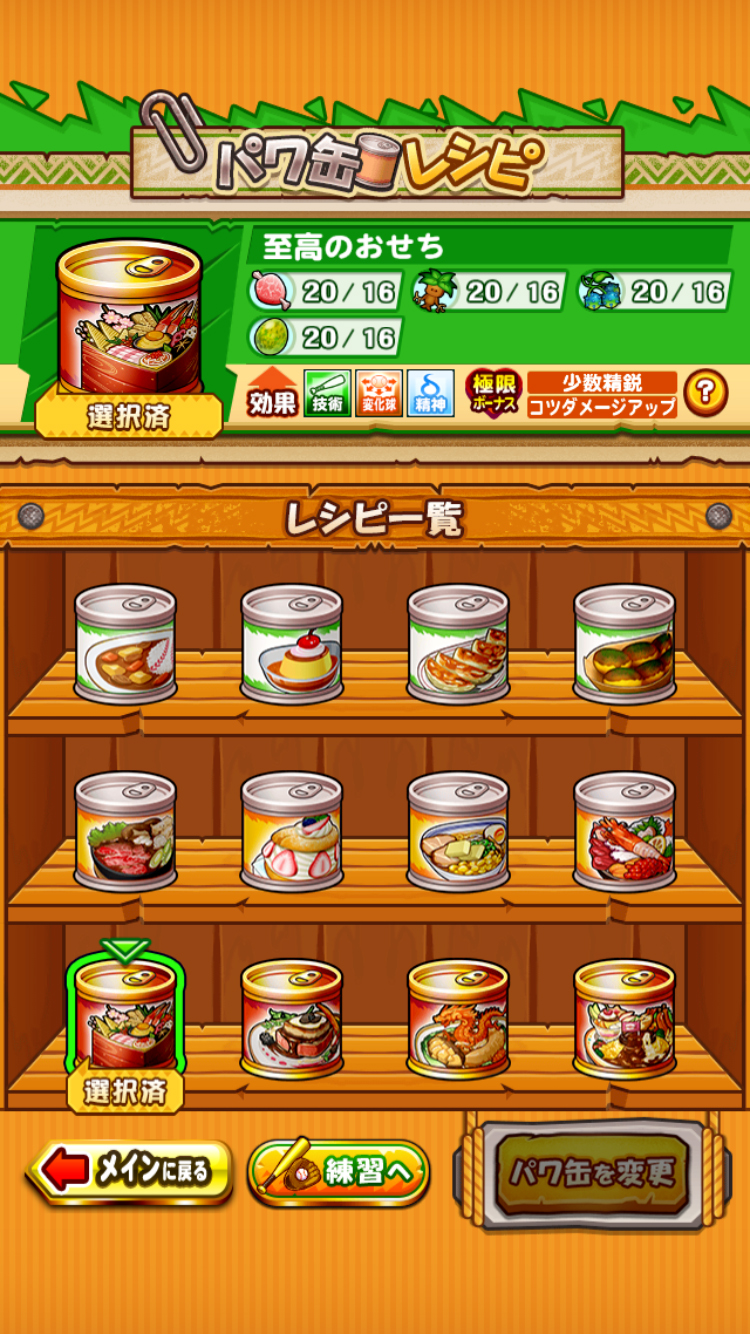Image resolution: width=750 pixels, height=1334 pixels.
Task: Pick the takoyaki can recipe
Action: click(x=624, y=645)
